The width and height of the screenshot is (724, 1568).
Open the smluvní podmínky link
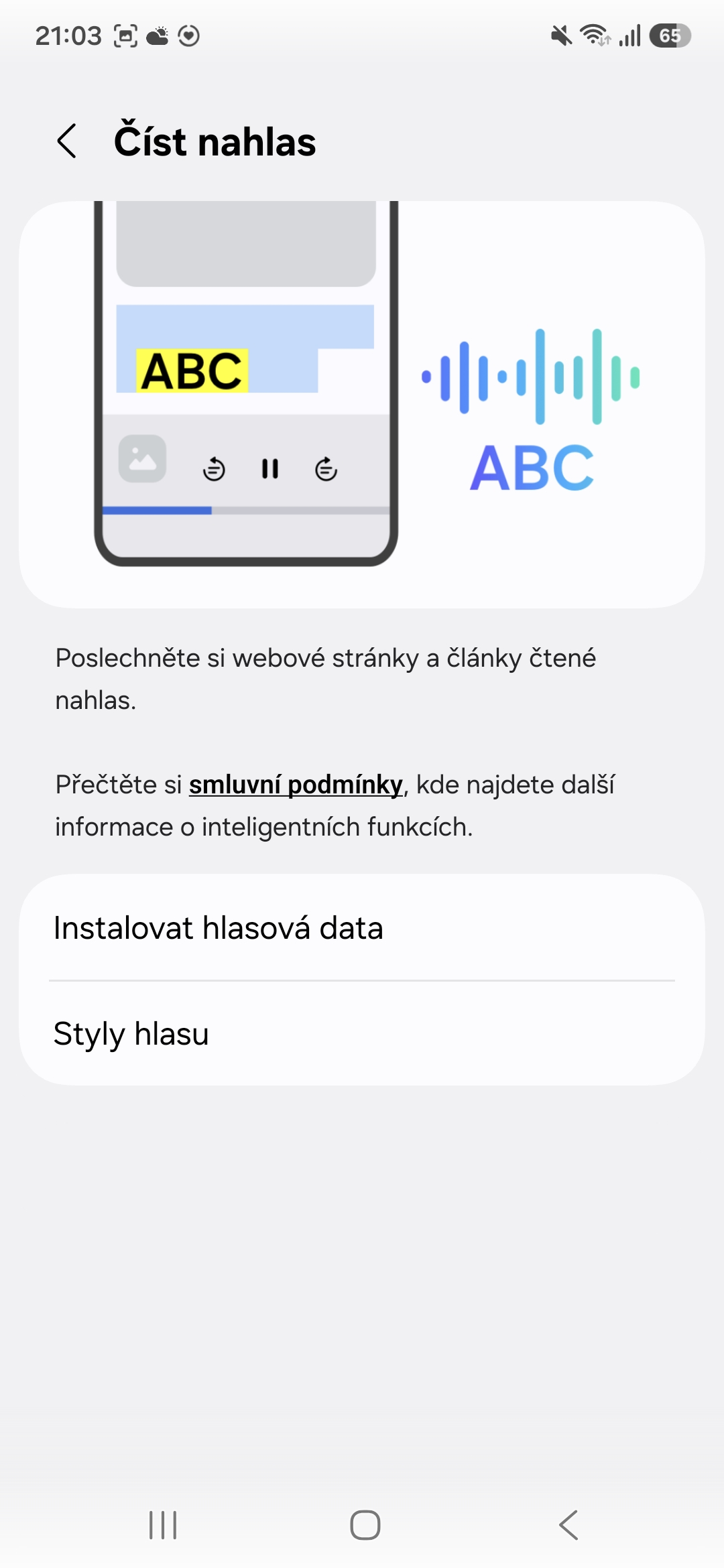(x=295, y=785)
